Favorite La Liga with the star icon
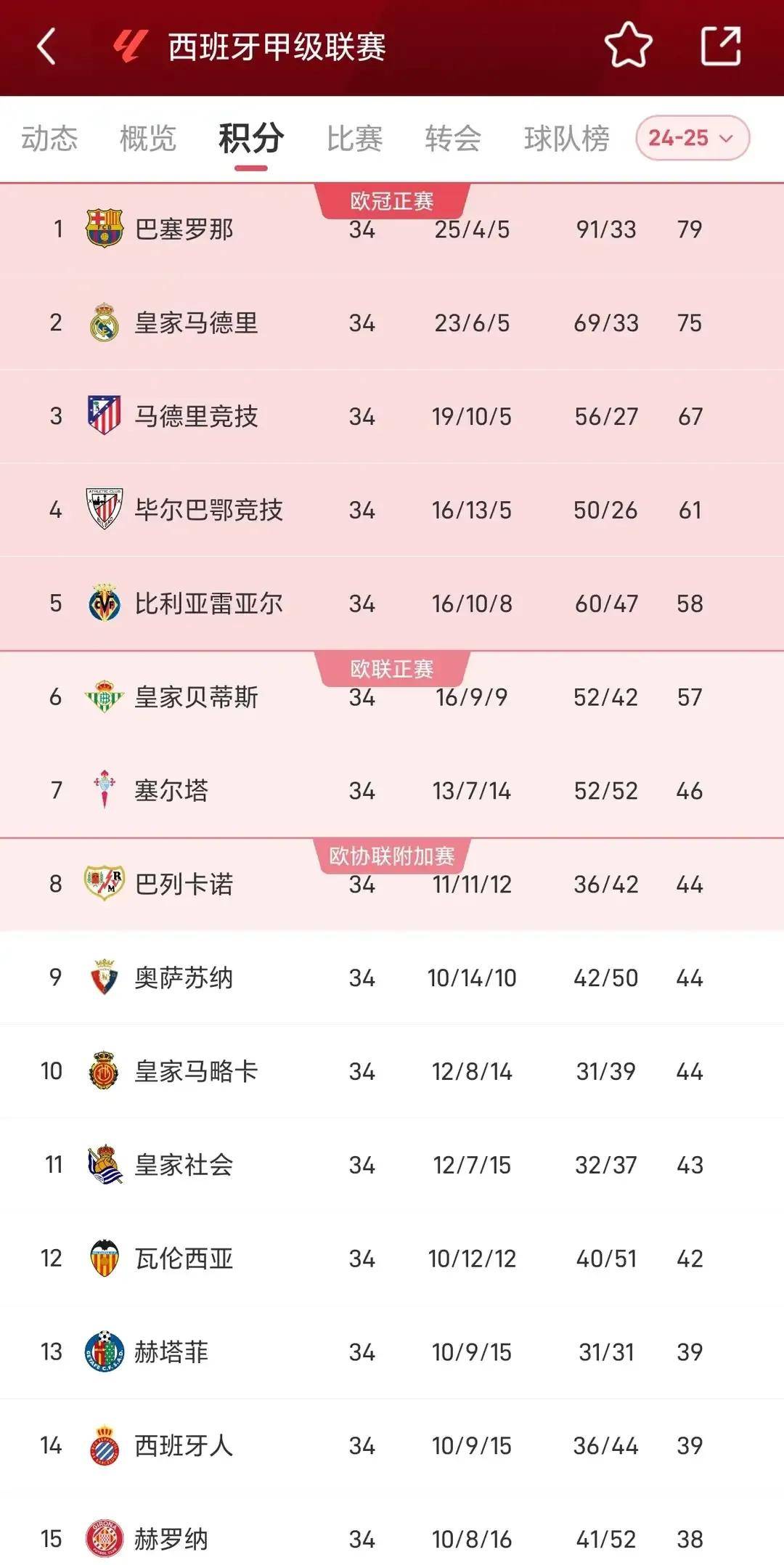784x1565 pixels. (628, 46)
